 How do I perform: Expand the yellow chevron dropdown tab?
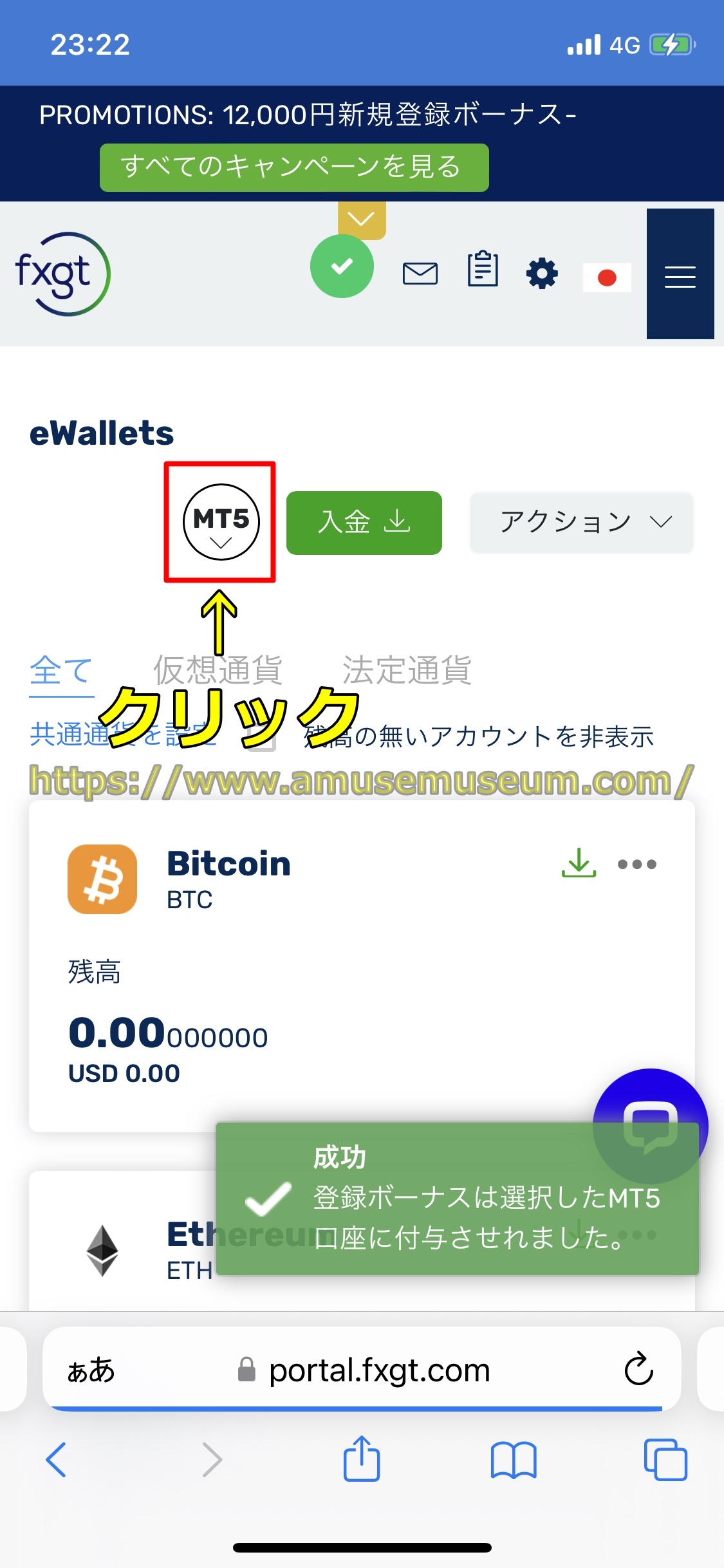(362, 220)
